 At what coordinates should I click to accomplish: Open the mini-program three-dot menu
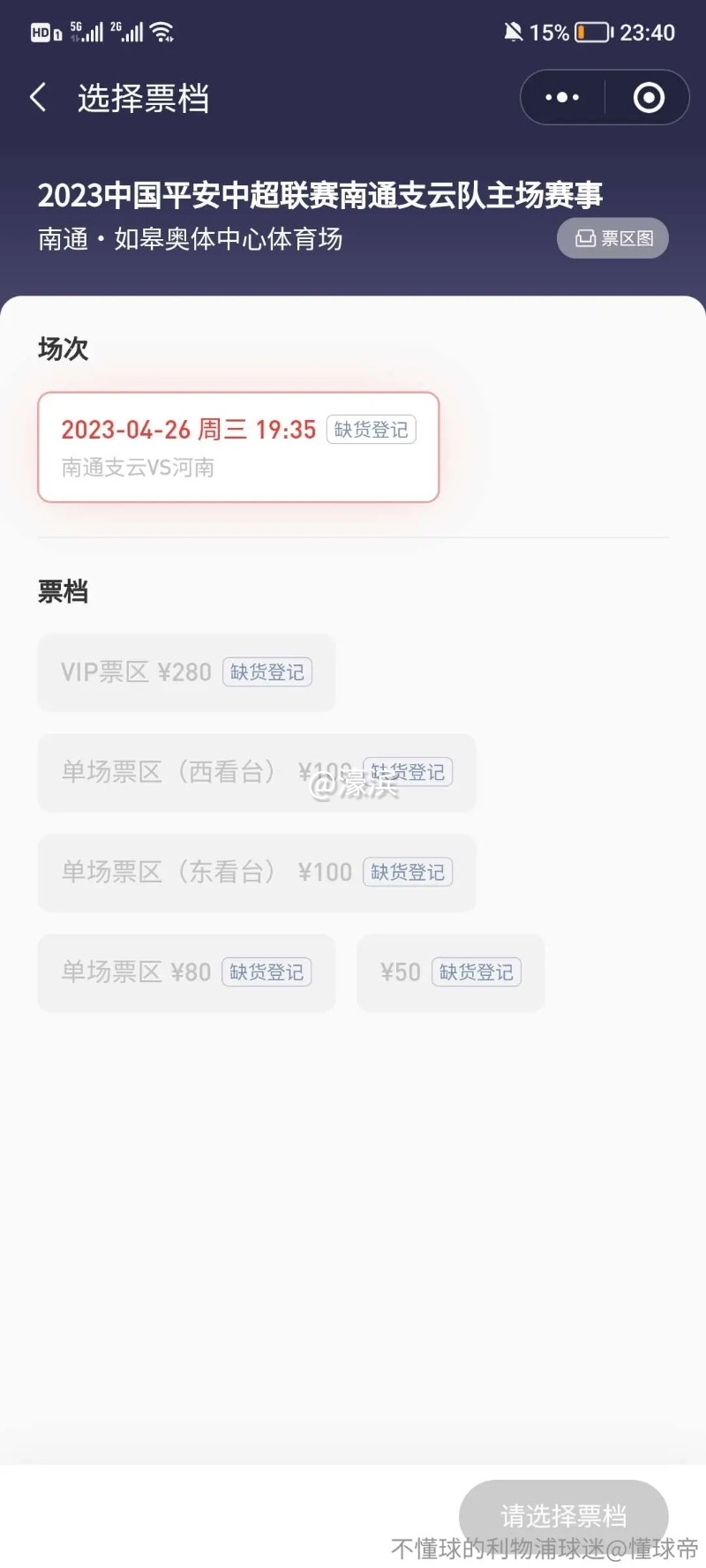point(562,98)
